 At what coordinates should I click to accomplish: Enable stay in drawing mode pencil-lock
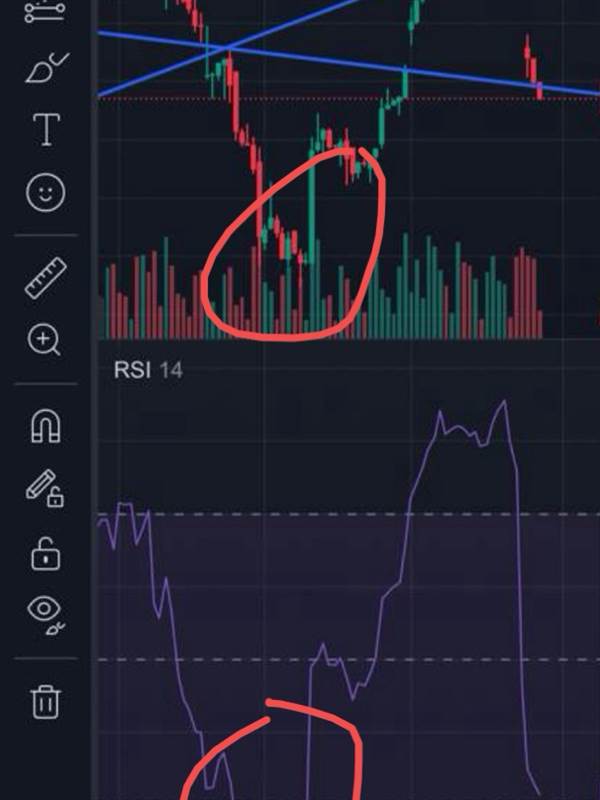(45, 488)
